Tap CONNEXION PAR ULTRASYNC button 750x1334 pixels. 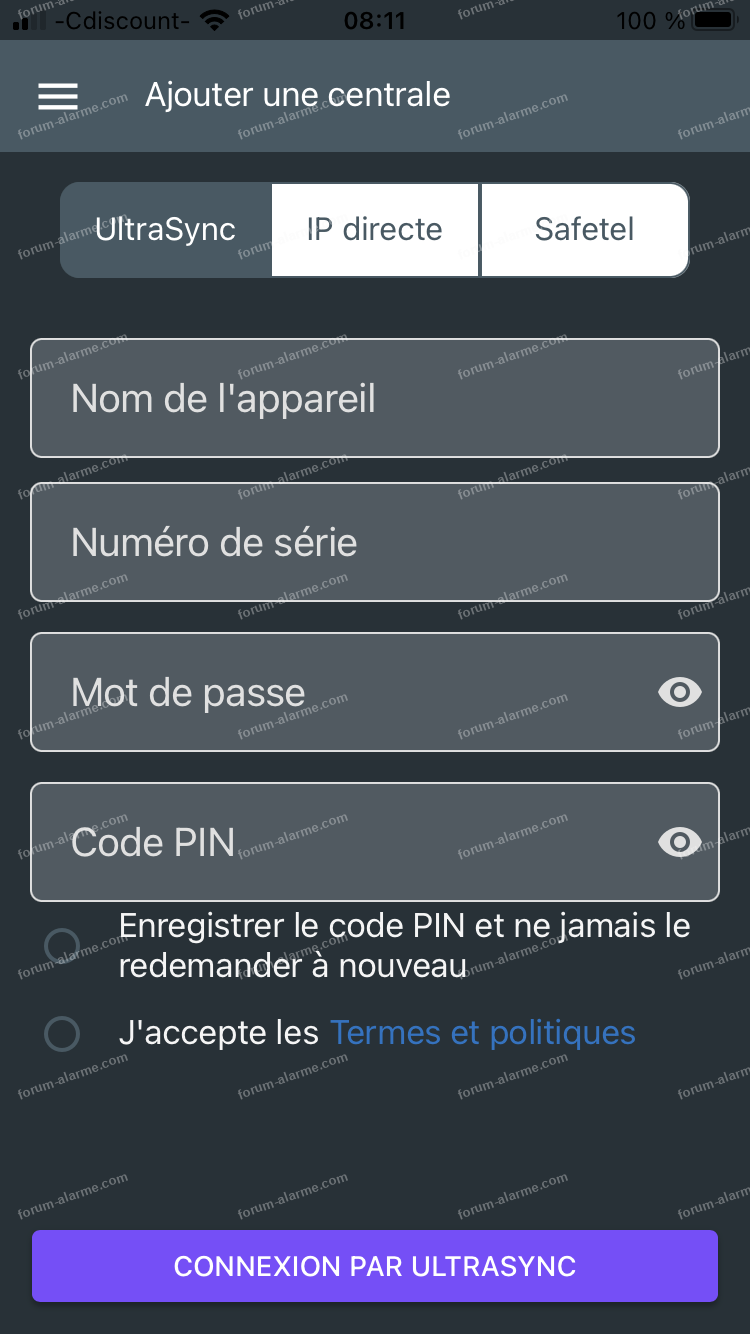pyautogui.click(x=375, y=1266)
